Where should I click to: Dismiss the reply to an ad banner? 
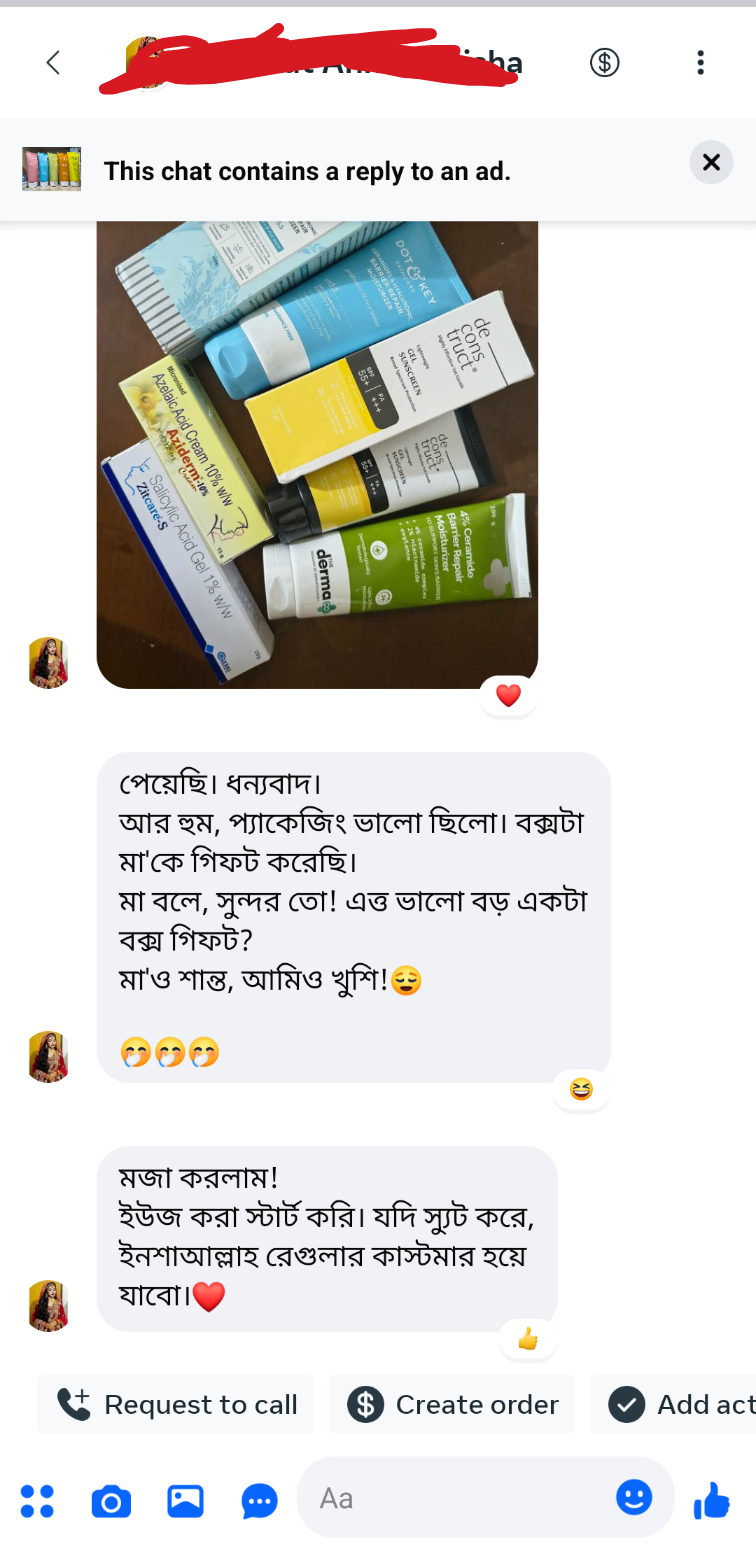click(711, 162)
